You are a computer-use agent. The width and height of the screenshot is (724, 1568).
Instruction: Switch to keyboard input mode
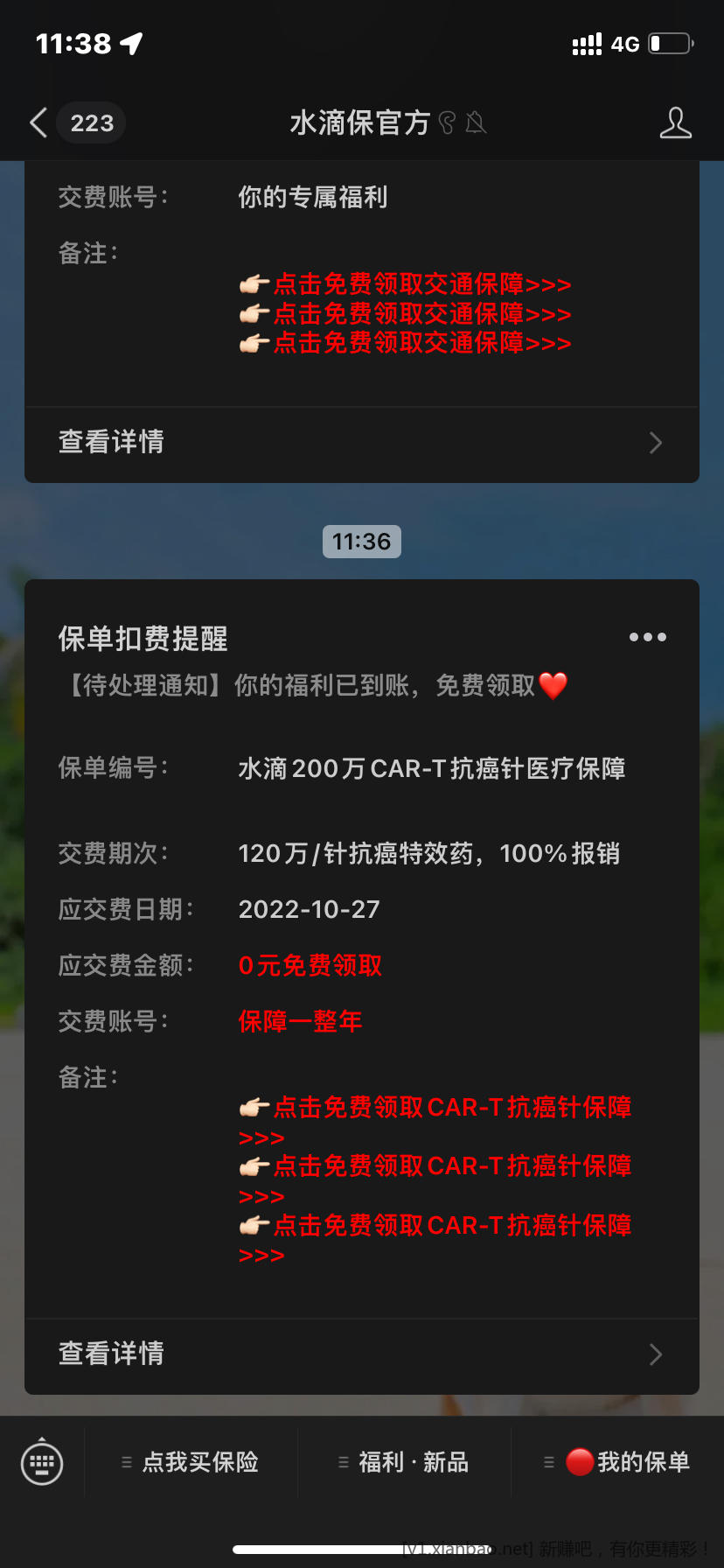(42, 1461)
